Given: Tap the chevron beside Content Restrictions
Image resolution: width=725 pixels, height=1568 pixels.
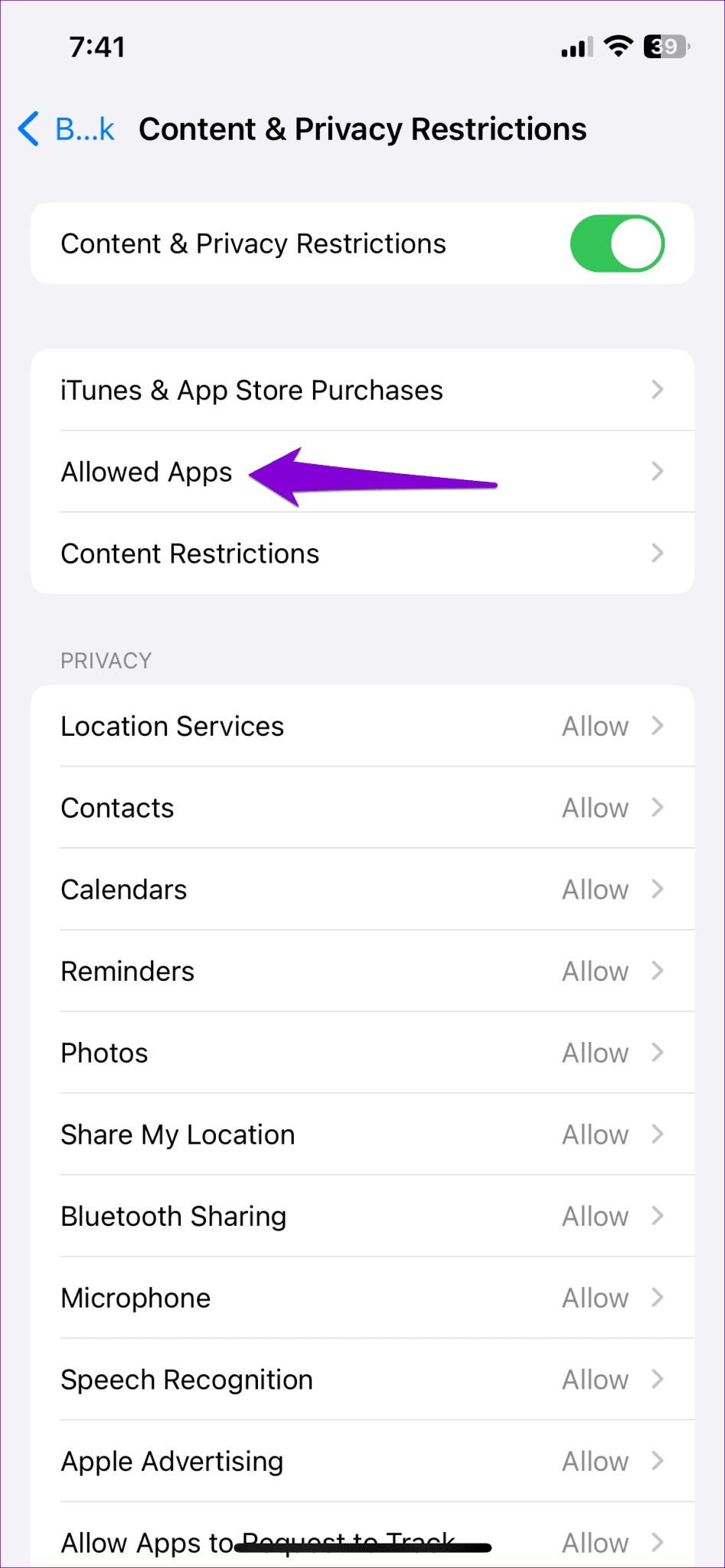Looking at the screenshot, I should point(657,553).
